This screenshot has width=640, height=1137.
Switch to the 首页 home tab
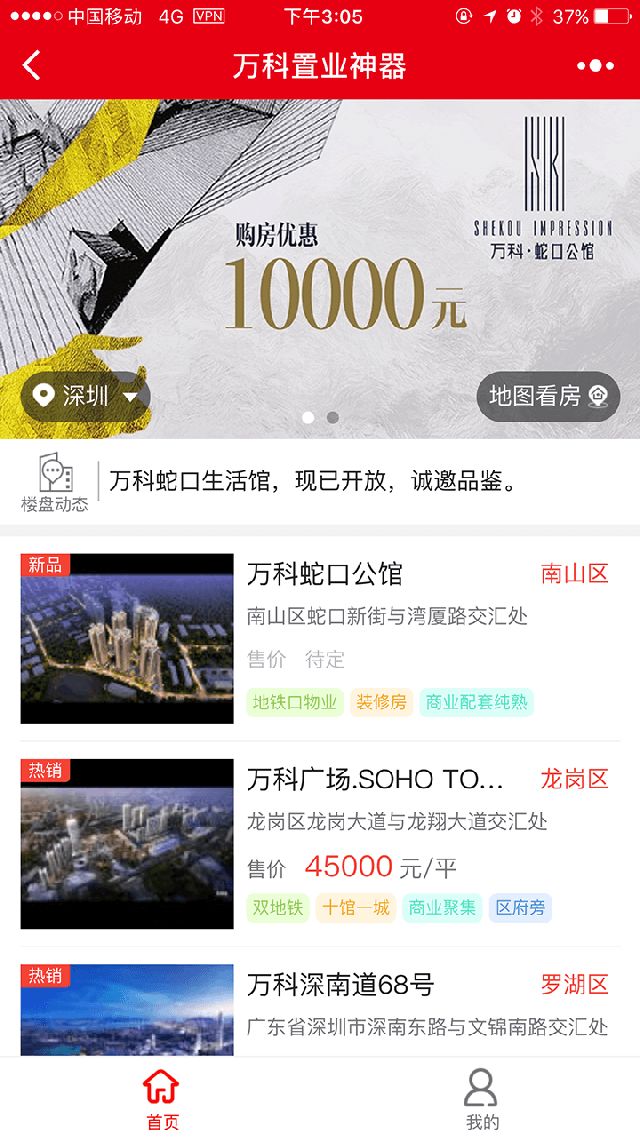pos(162,1098)
